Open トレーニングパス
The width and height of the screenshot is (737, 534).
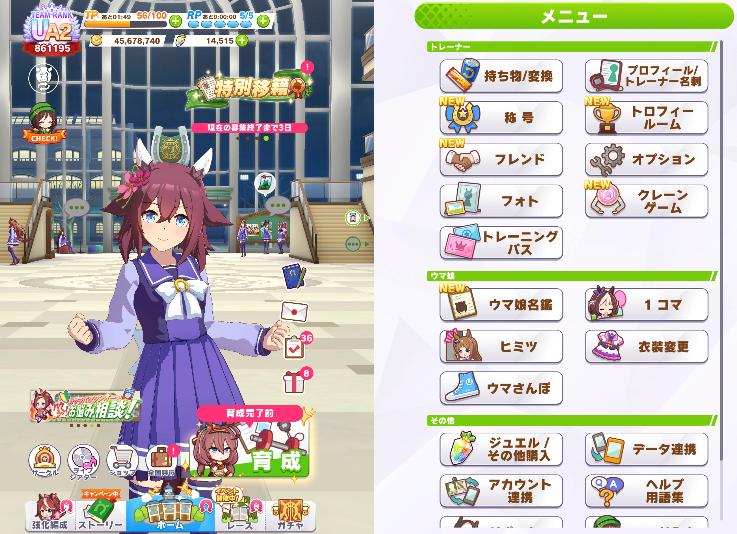501,243
